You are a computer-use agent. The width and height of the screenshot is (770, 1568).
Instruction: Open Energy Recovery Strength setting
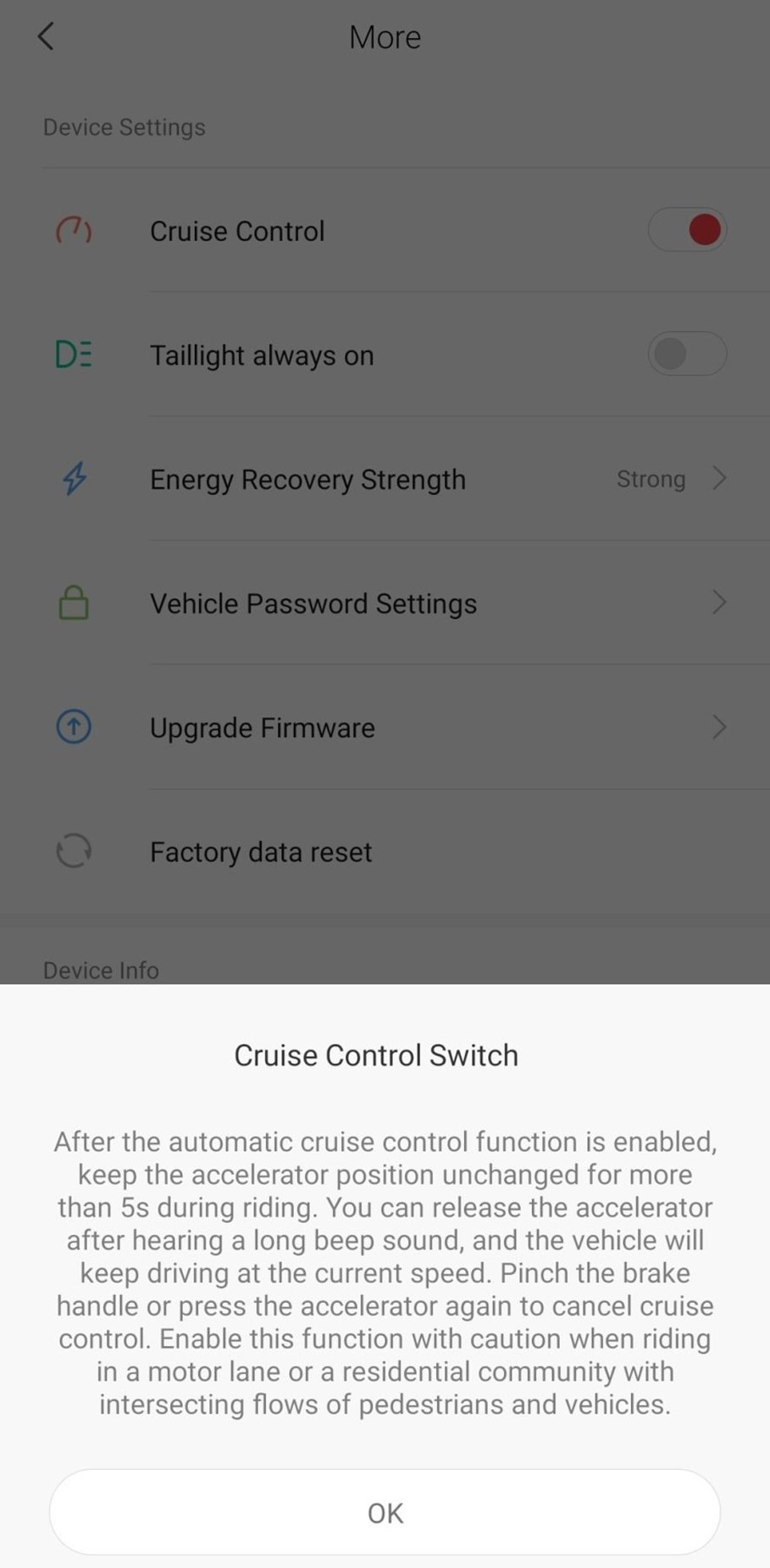pos(385,479)
